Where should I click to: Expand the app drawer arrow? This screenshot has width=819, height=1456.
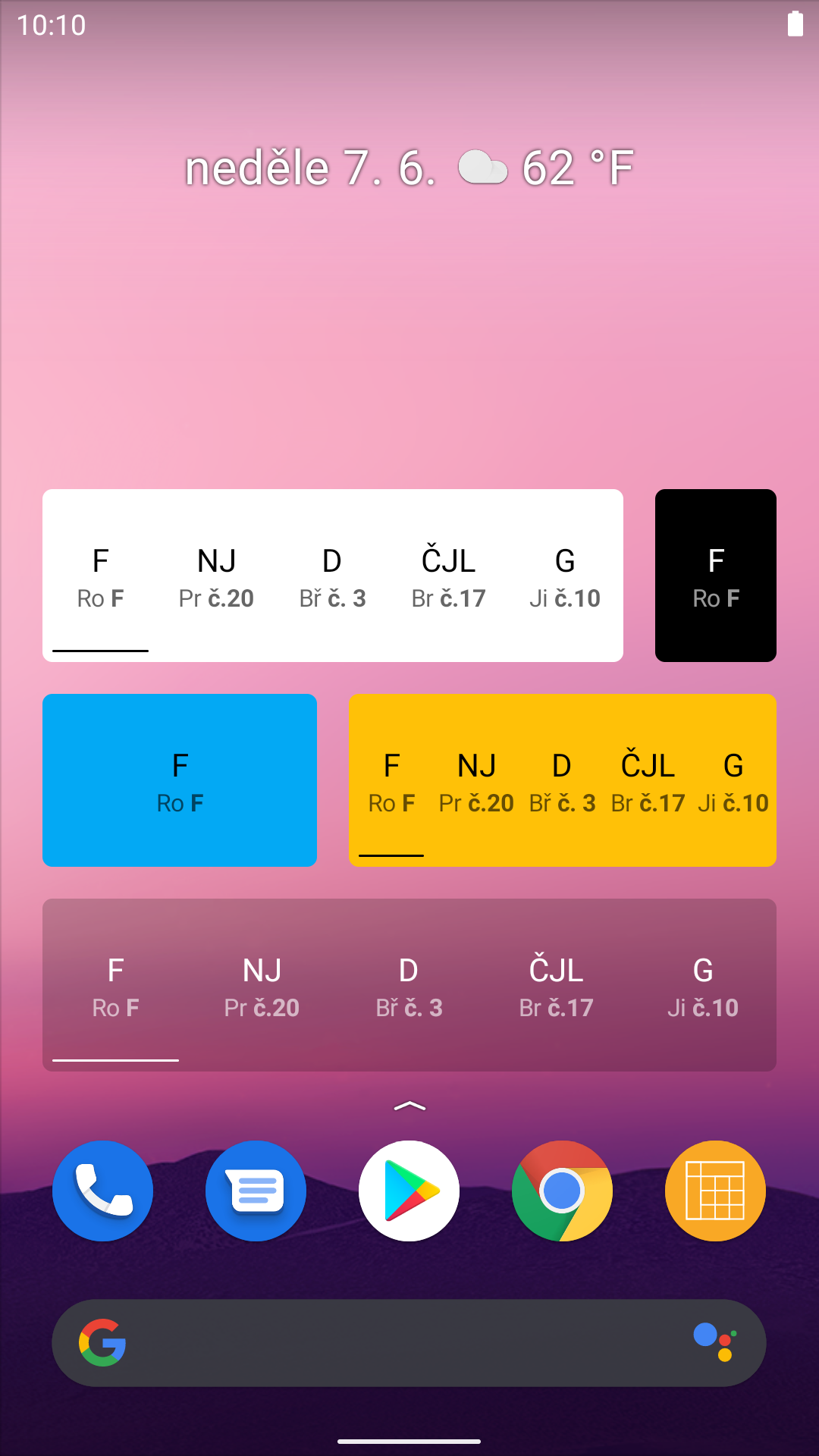(x=409, y=1106)
